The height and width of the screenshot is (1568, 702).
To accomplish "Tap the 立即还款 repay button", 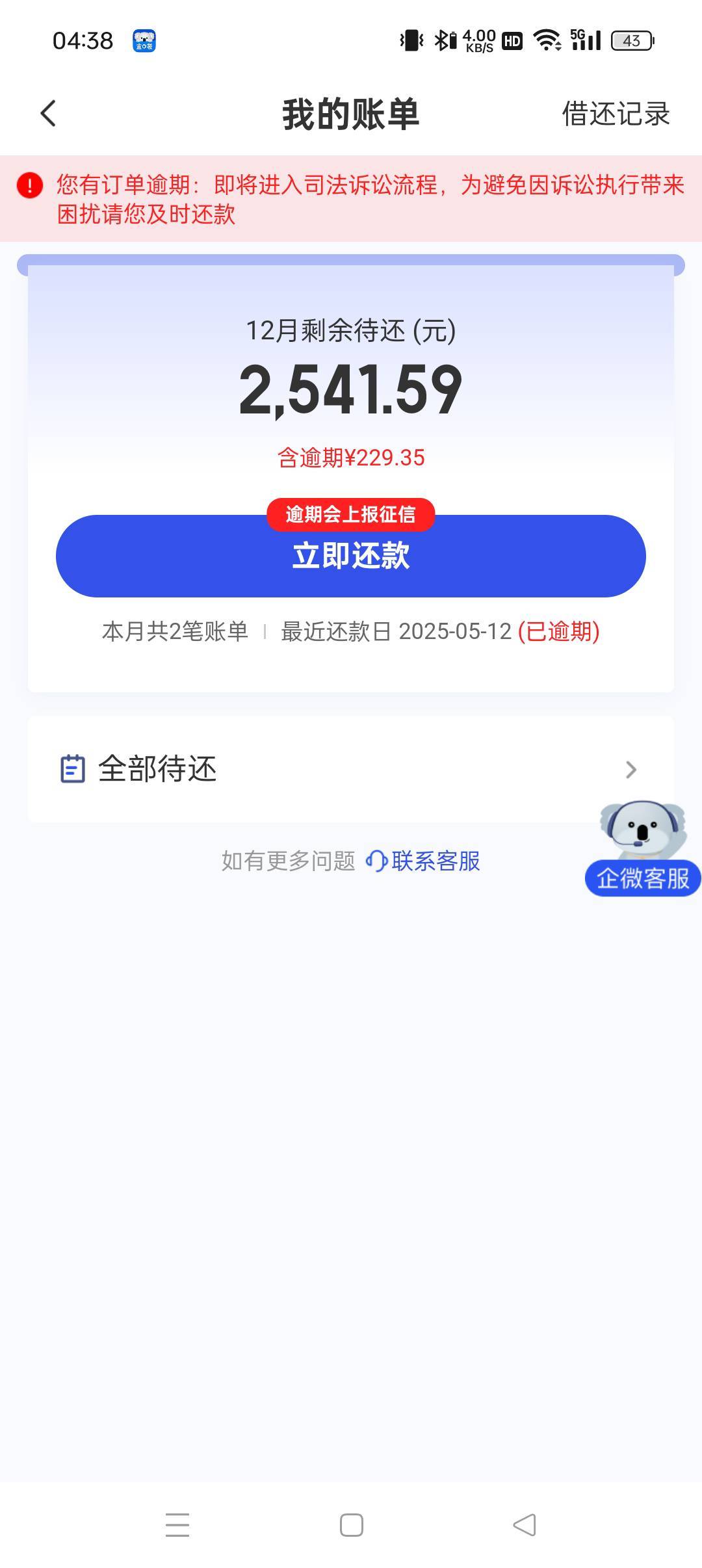I will (350, 556).
